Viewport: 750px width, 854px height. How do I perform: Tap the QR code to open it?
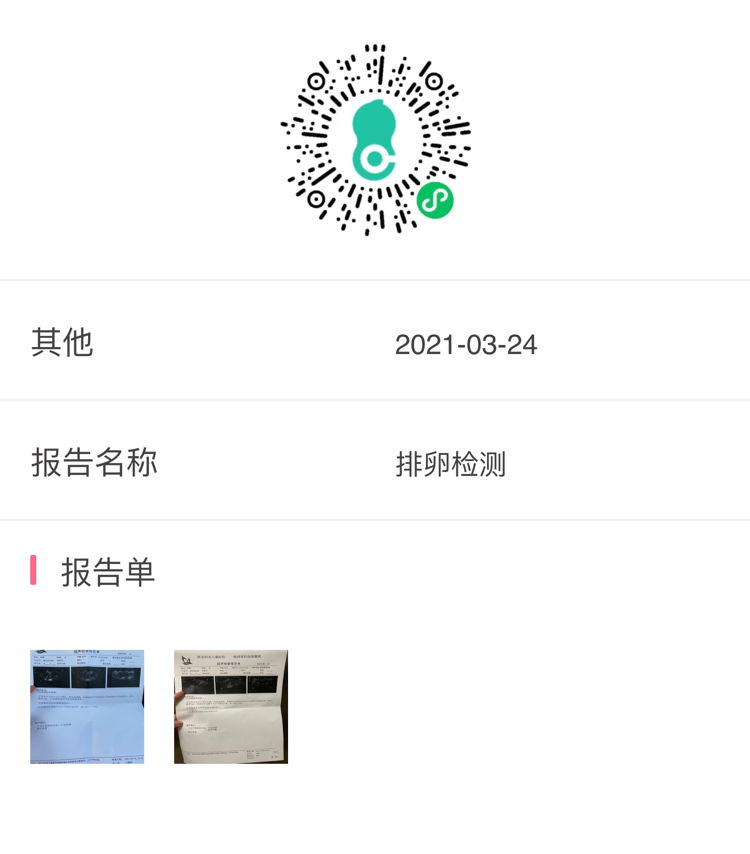[375, 140]
